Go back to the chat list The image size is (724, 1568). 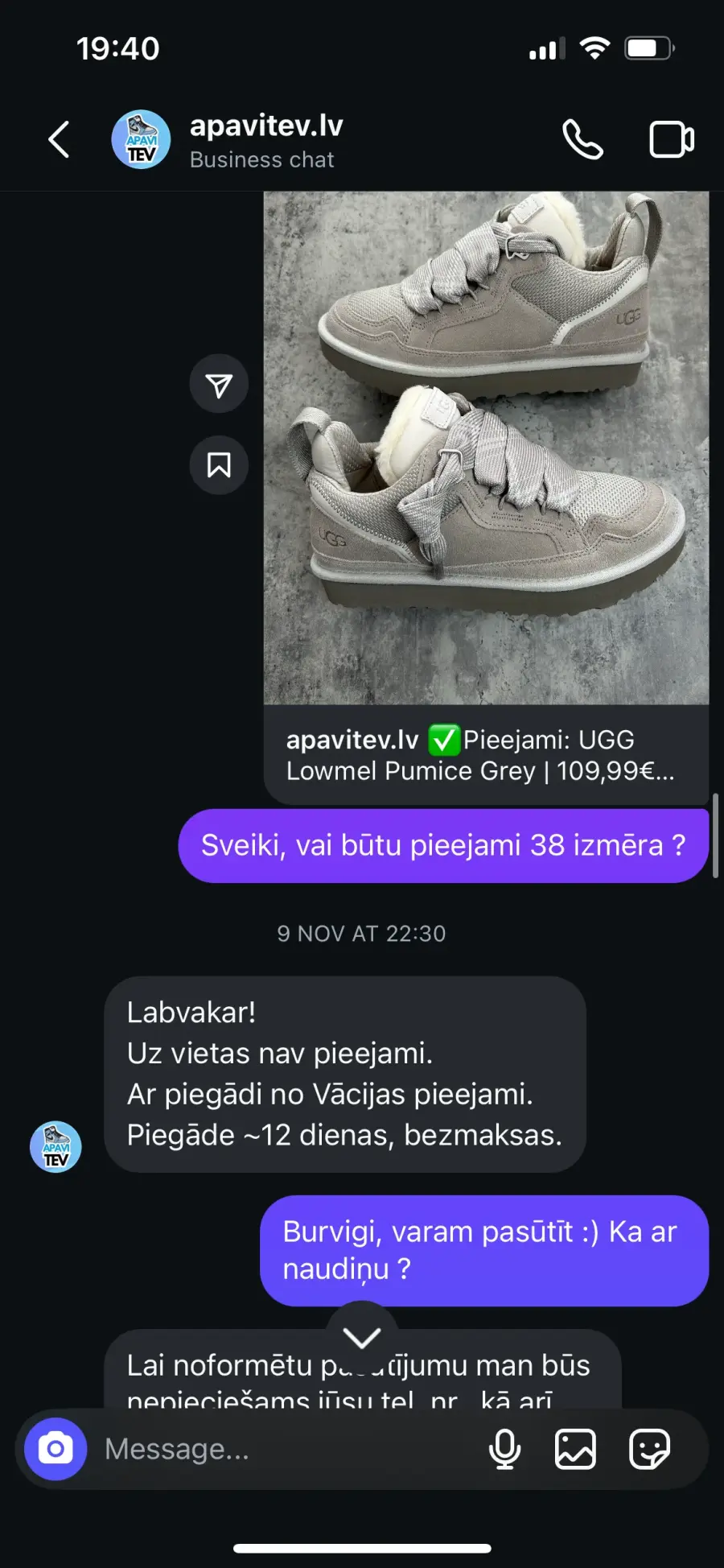[59, 140]
